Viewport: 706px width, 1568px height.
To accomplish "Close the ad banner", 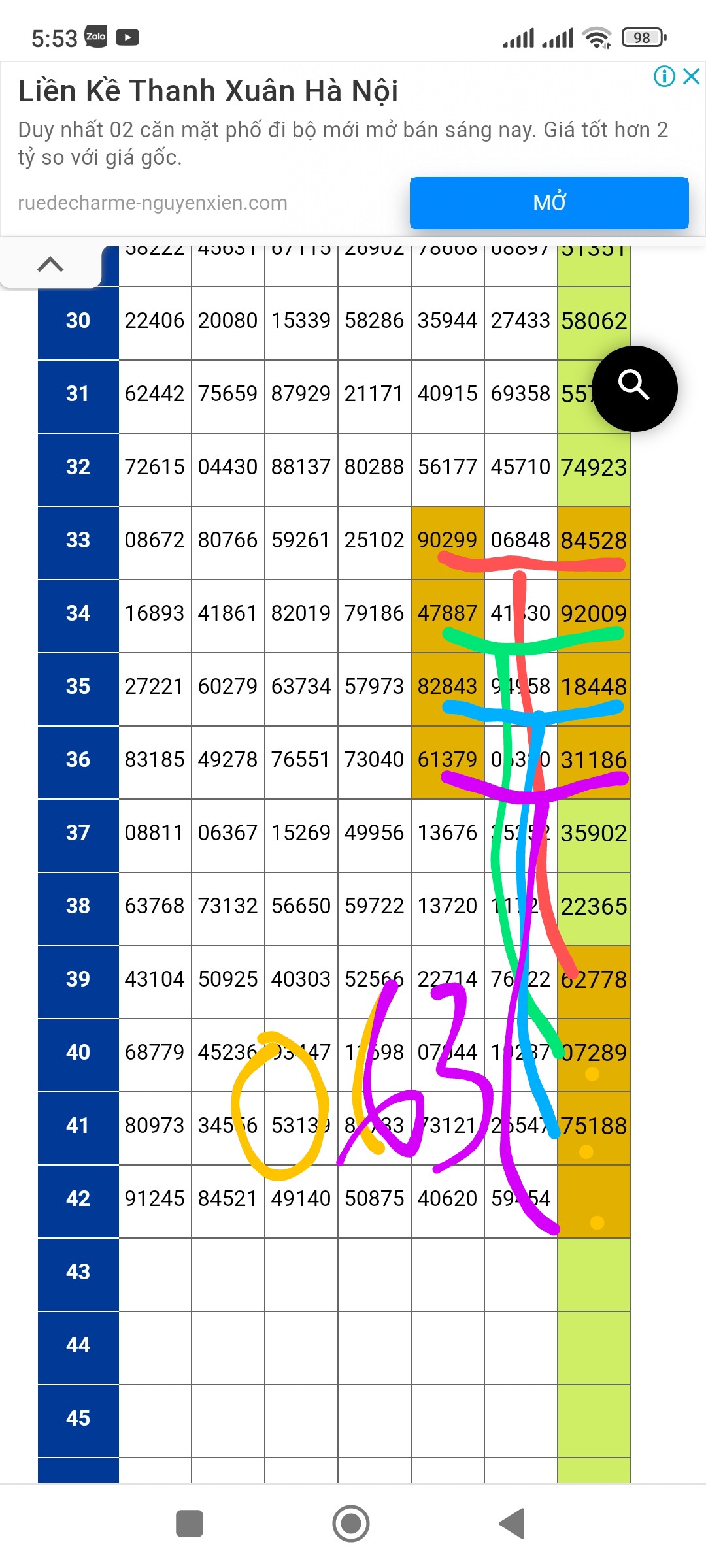I will tap(692, 76).
